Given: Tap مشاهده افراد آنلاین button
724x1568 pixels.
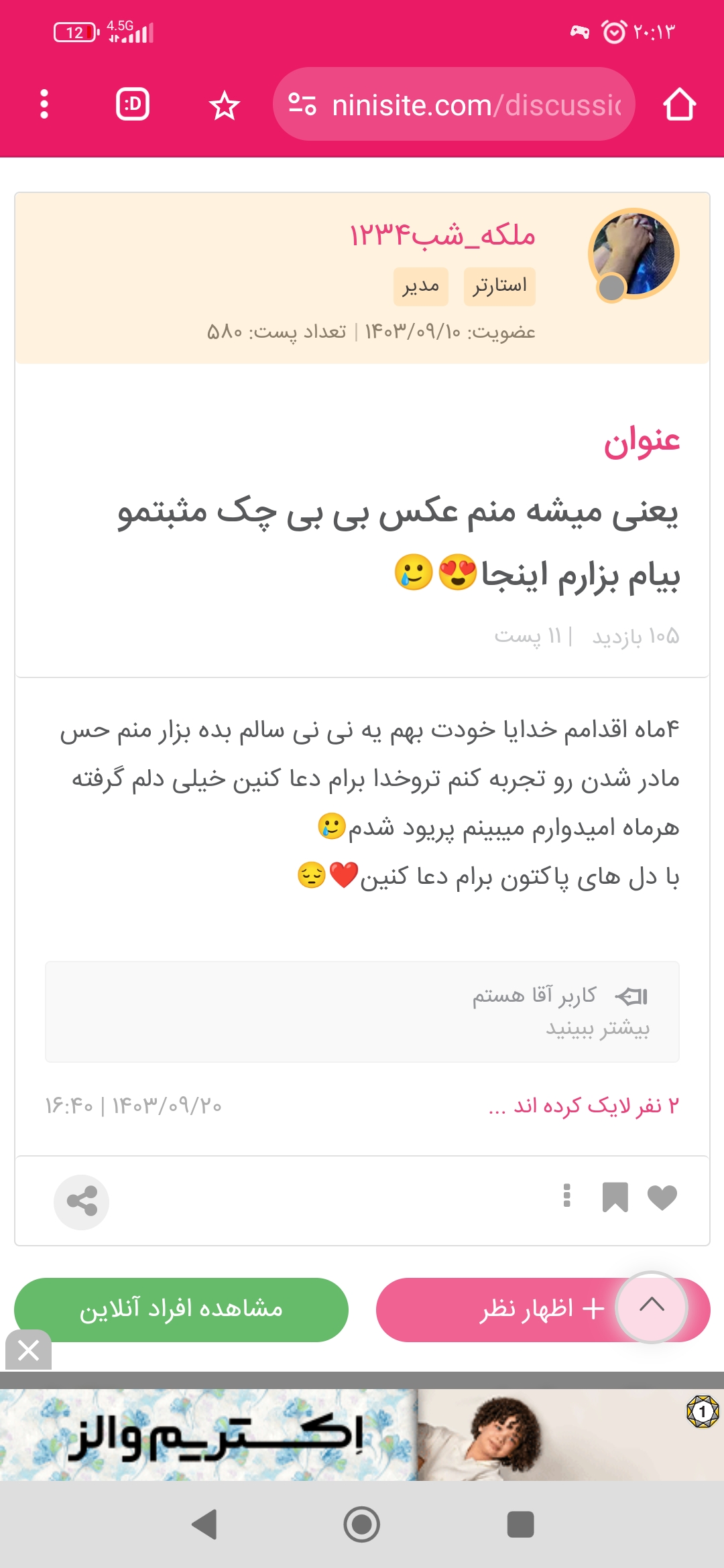Looking at the screenshot, I should (181, 1309).
